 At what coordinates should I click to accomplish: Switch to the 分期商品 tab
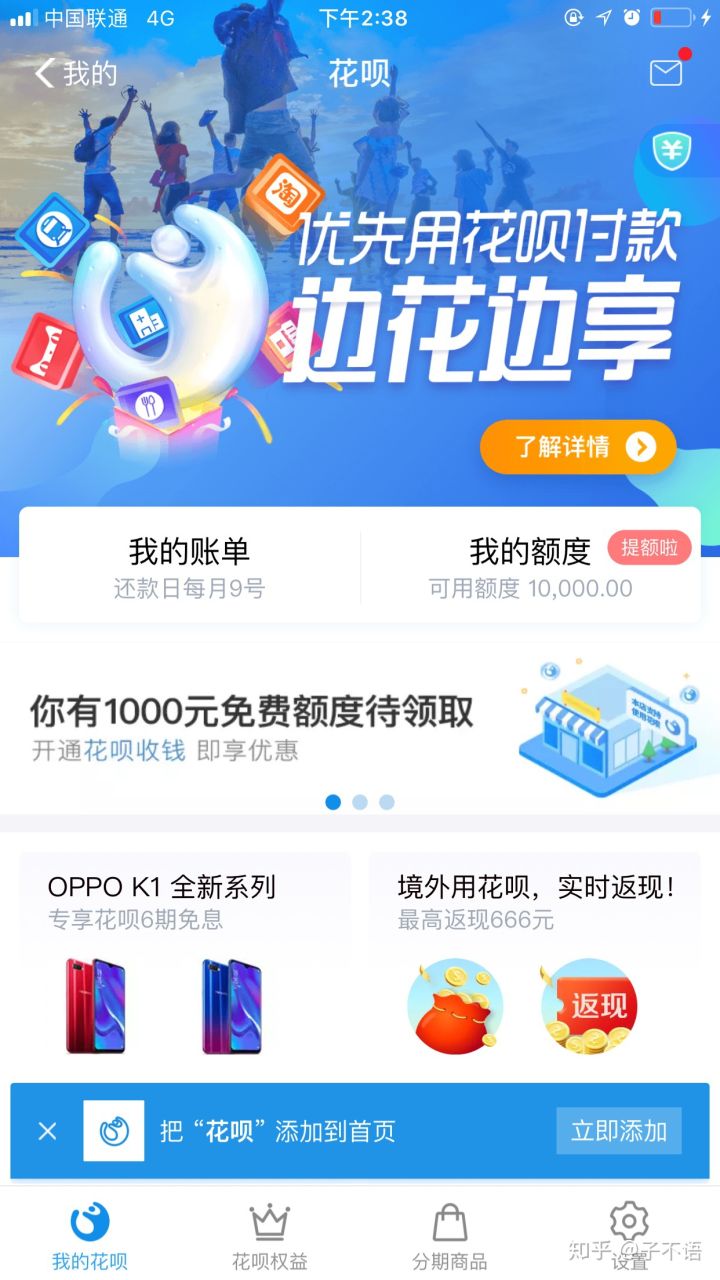point(450,1236)
